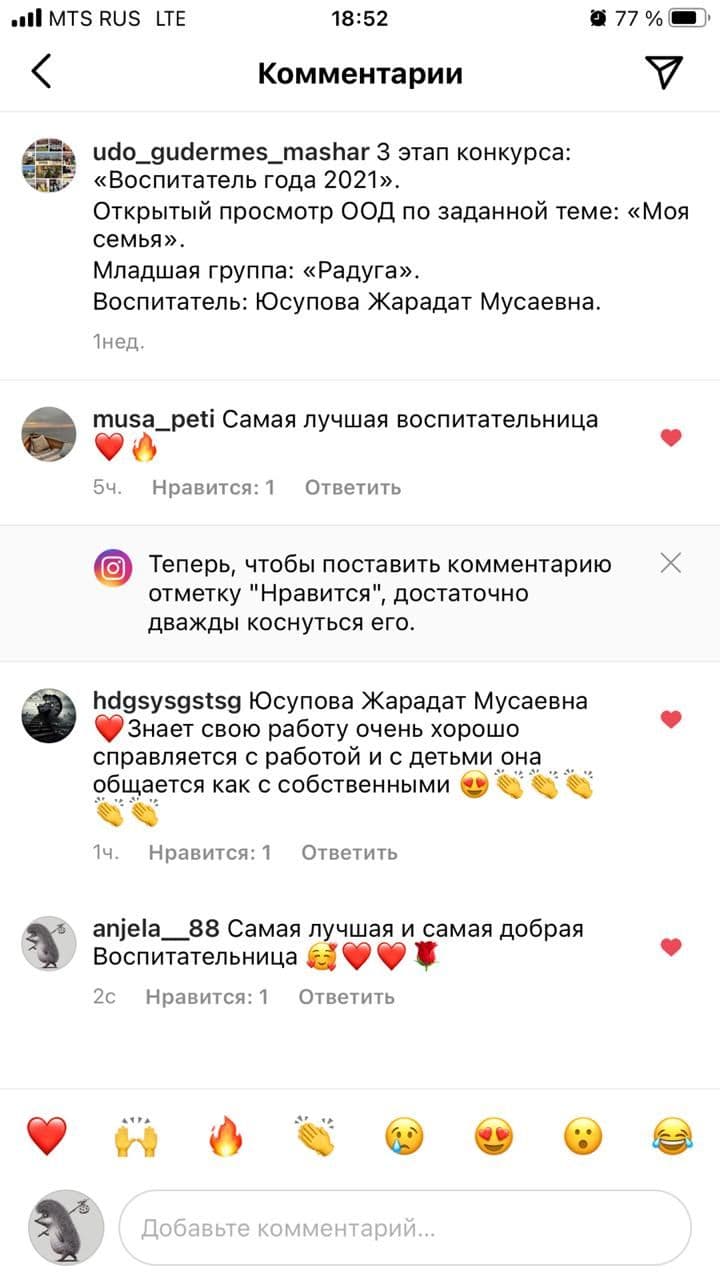Image resolution: width=720 pixels, height=1280 pixels.
Task: Open musa_peti's profile by username
Action: 153,419
